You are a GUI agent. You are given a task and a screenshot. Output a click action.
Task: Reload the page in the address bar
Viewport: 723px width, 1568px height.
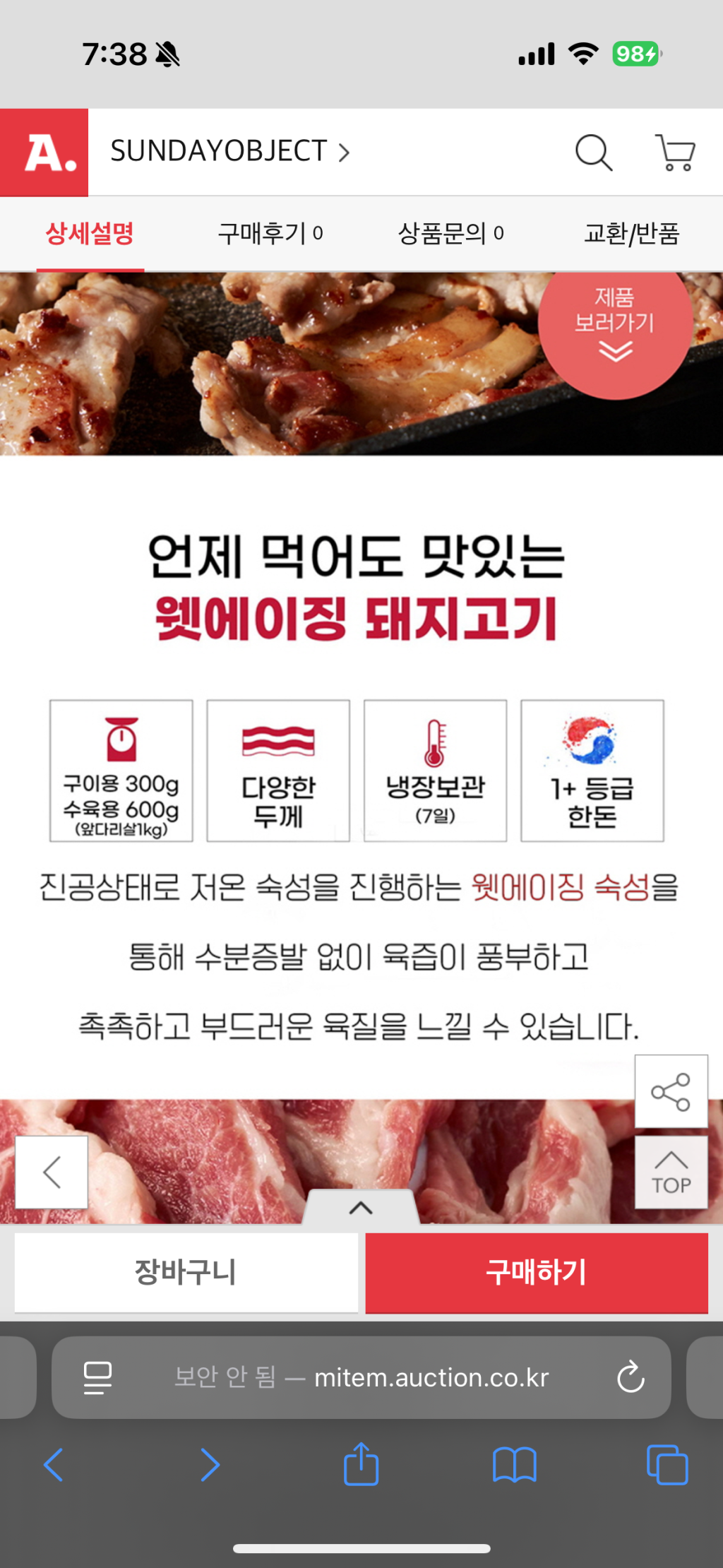coord(630,1377)
